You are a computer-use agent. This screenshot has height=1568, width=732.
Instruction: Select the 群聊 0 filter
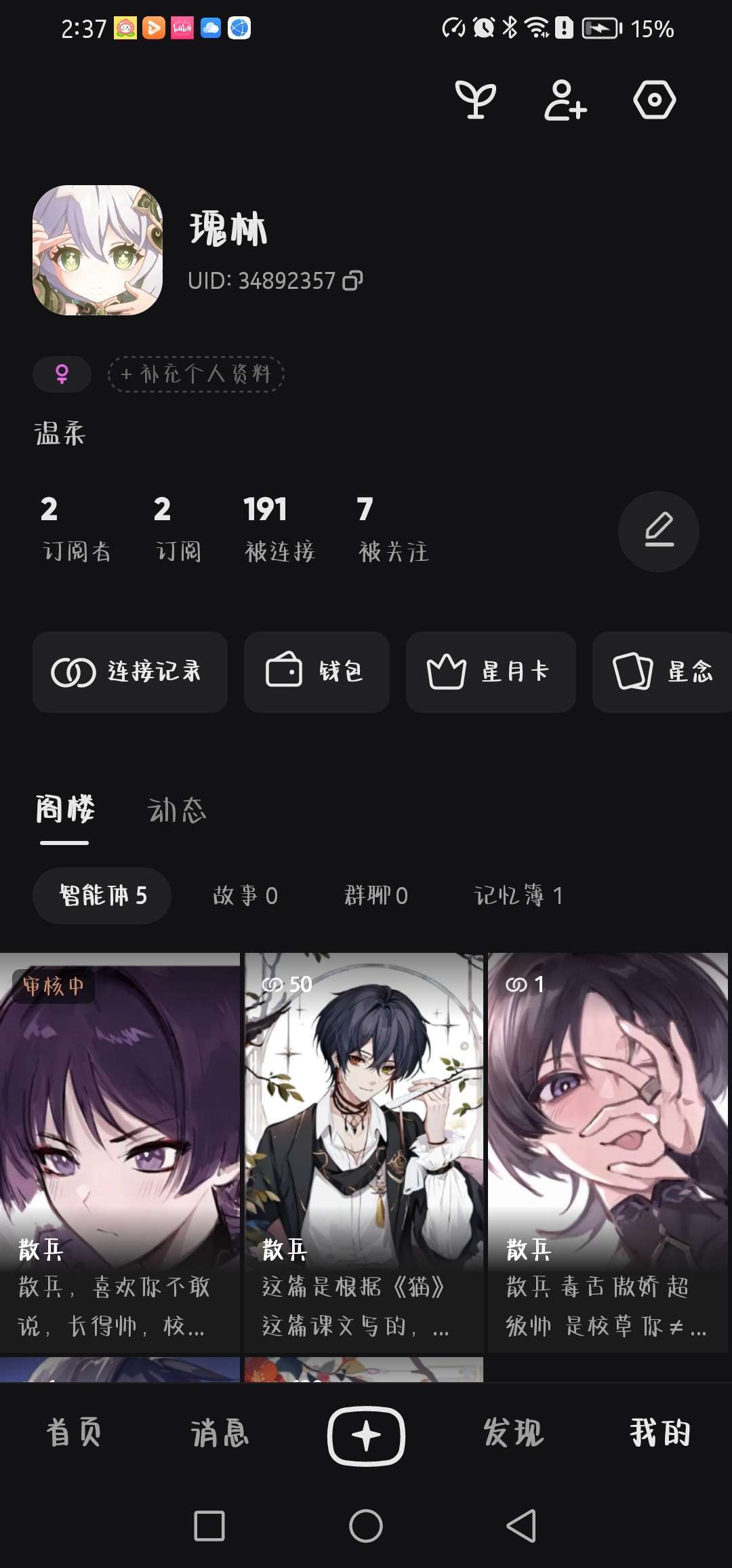click(x=376, y=896)
